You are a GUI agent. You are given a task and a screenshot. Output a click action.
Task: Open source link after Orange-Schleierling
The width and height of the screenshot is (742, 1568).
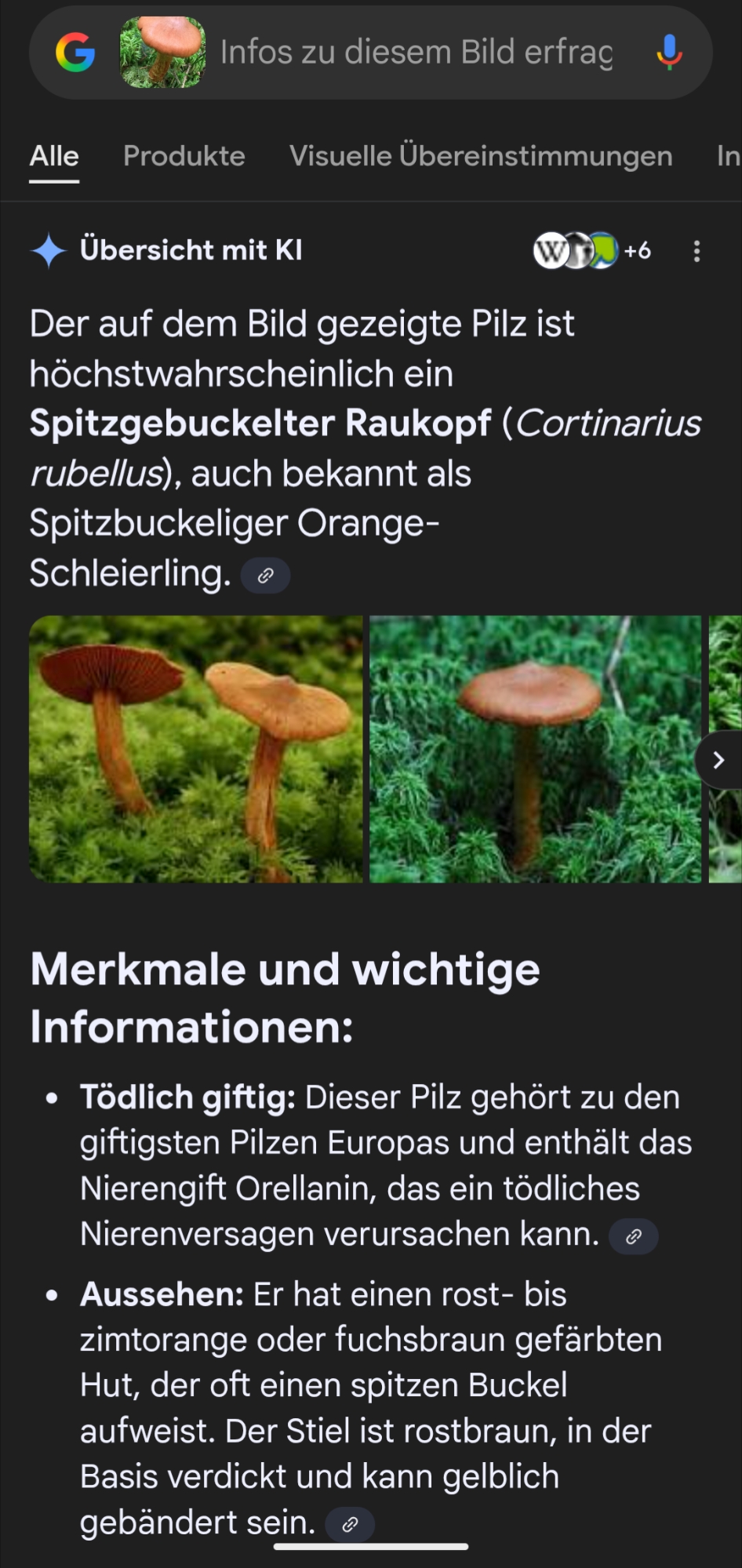tap(265, 576)
